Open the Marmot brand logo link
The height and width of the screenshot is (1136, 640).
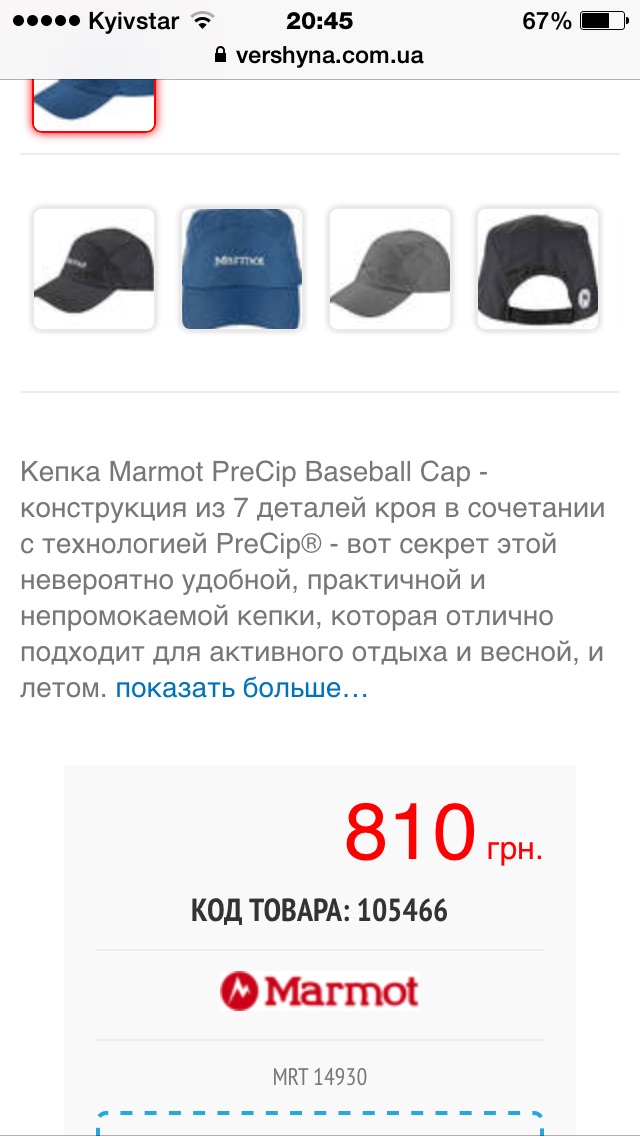click(x=320, y=990)
